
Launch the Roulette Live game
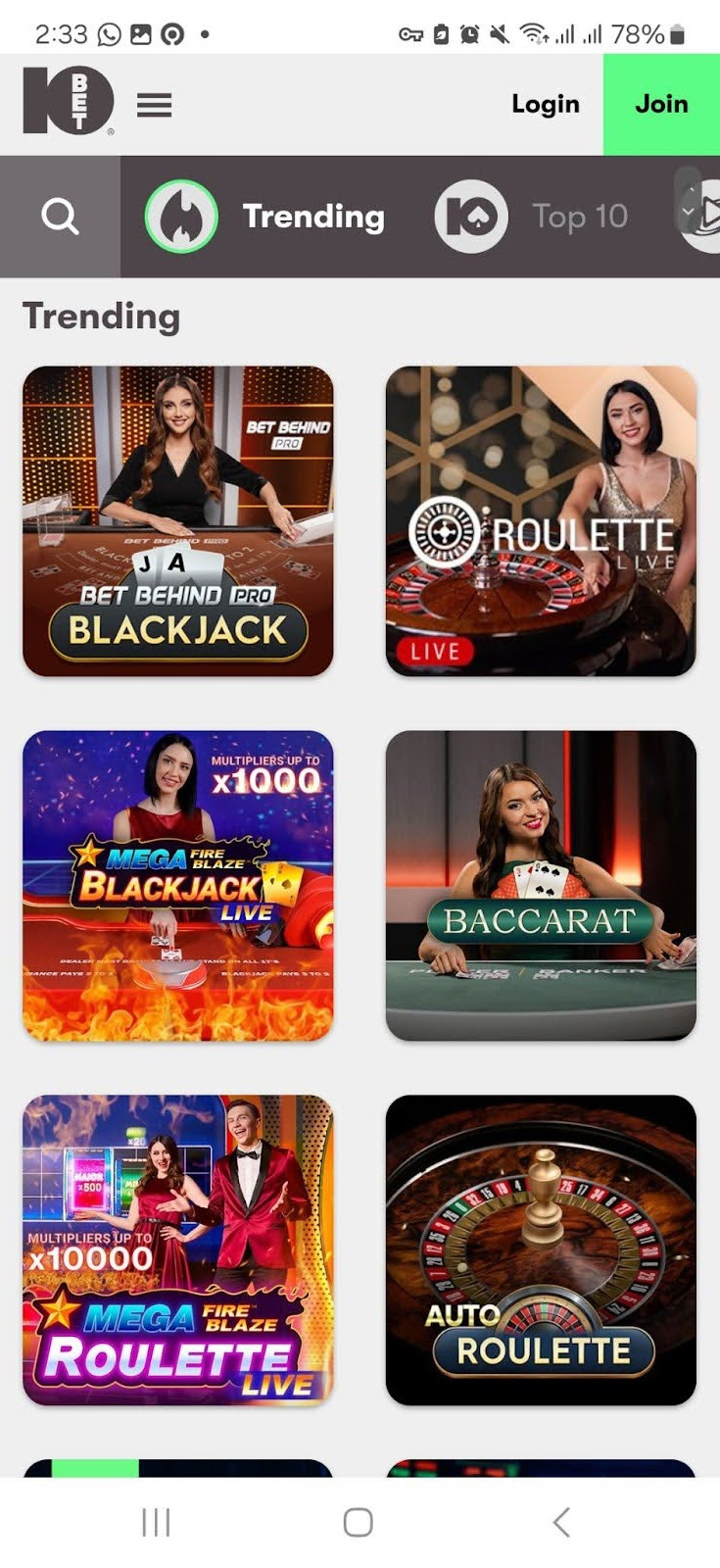541,520
